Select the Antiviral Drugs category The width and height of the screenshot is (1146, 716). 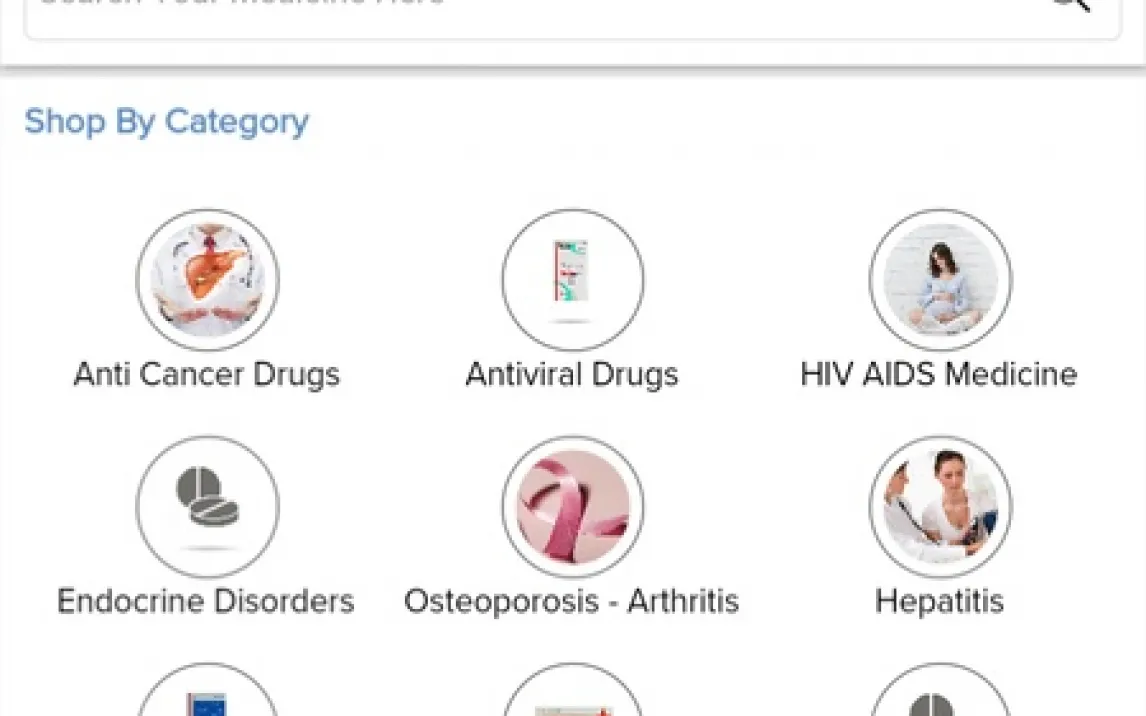click(572, 281)
